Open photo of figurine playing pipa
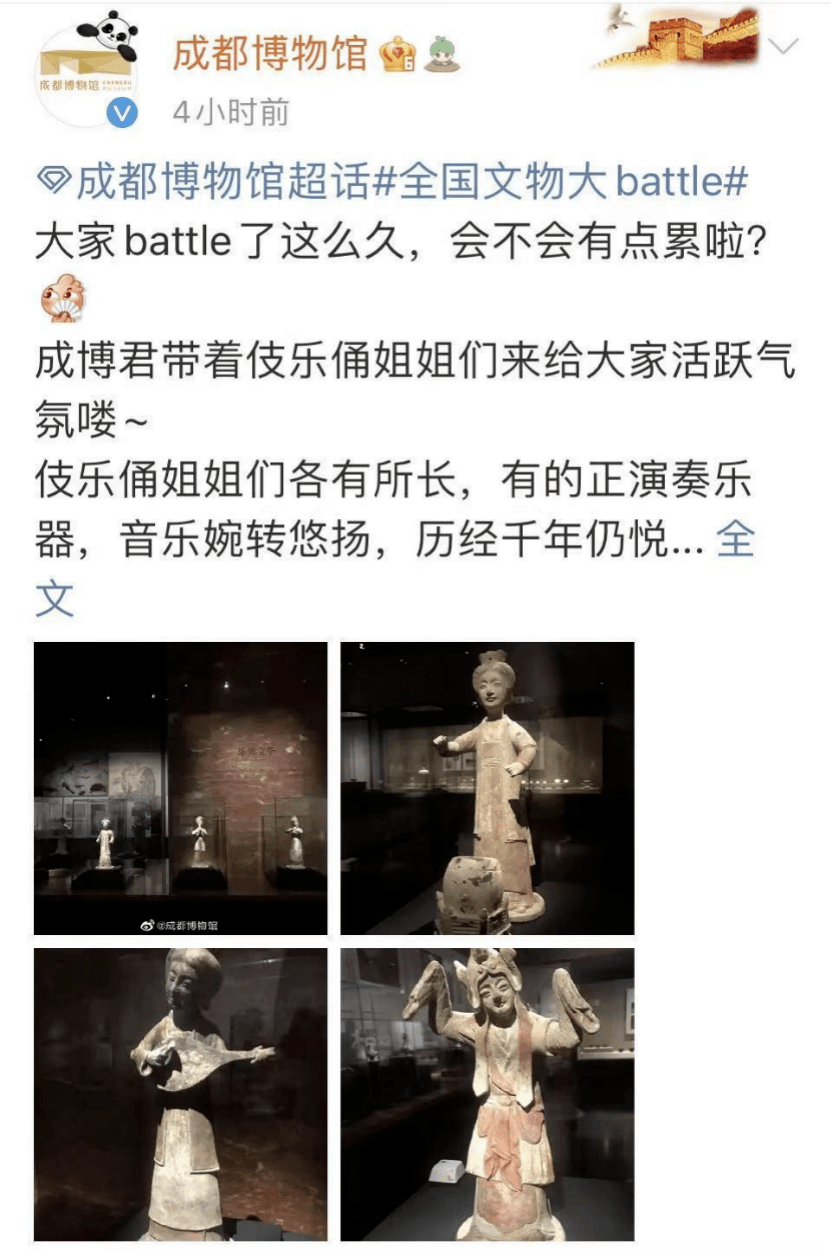Image resolution: width=832 pixels, height=1252 pixels. pyautogui.click(x=181, y=1094)
